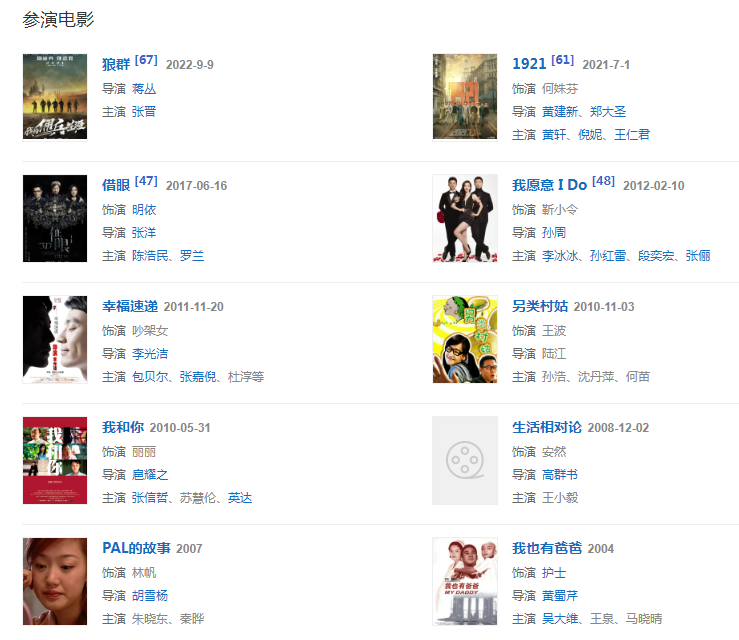View actress 李冰冰's page
This screenshot has height=640, width=739.
(x=561, y=256)
